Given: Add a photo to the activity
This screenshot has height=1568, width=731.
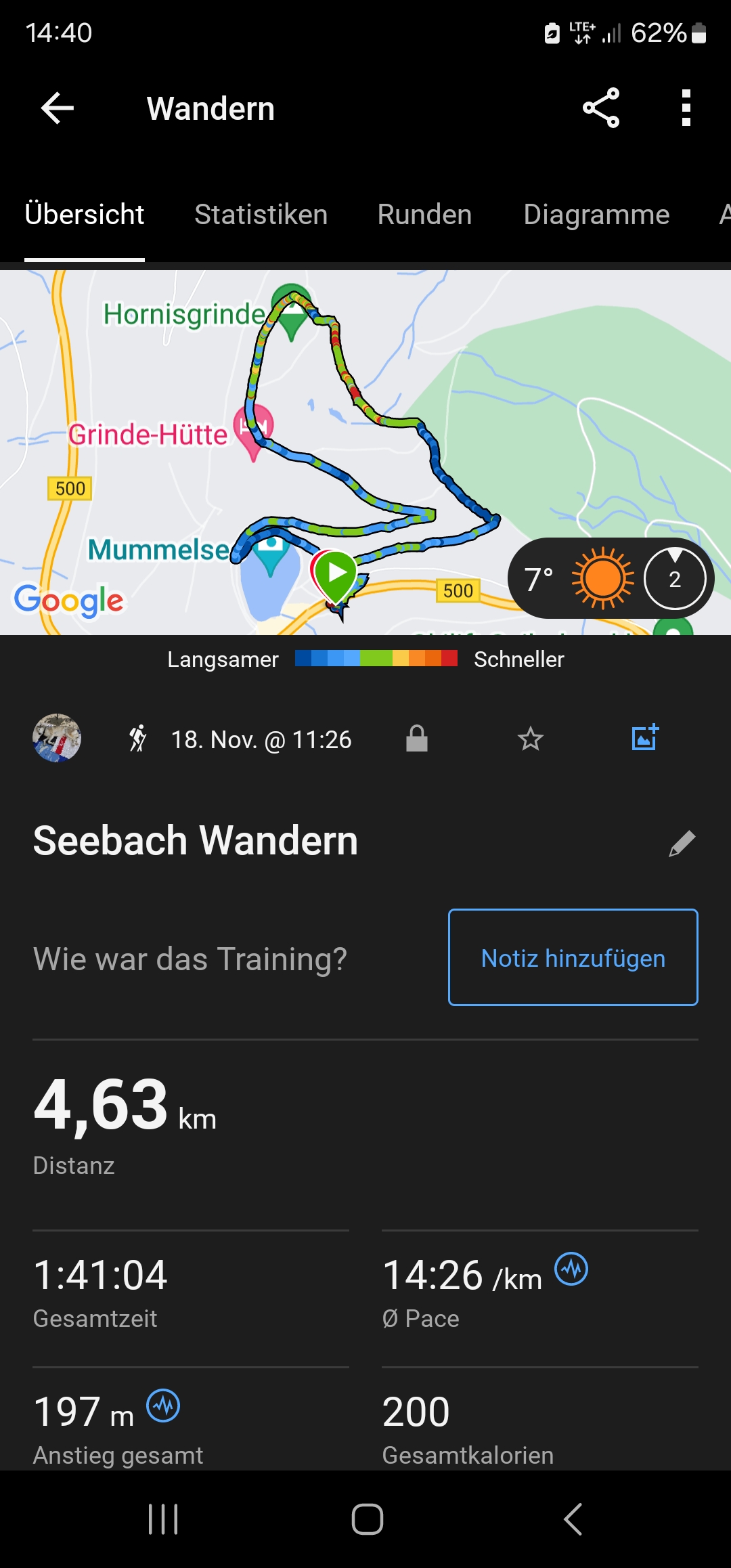Looking at the screenshot, I should [644, 737].
